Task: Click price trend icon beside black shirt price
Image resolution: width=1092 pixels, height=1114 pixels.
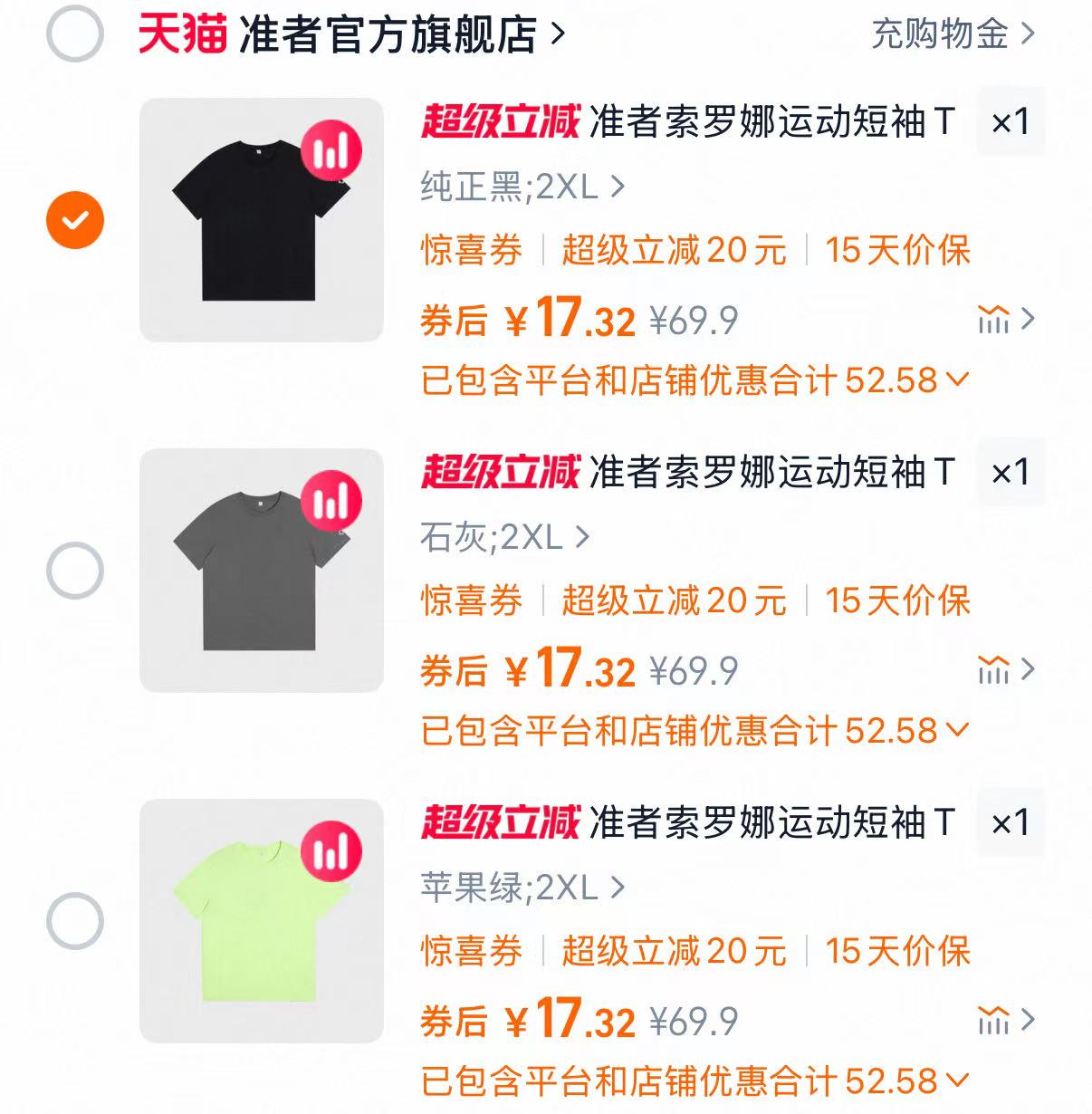Action: [996, 319]
